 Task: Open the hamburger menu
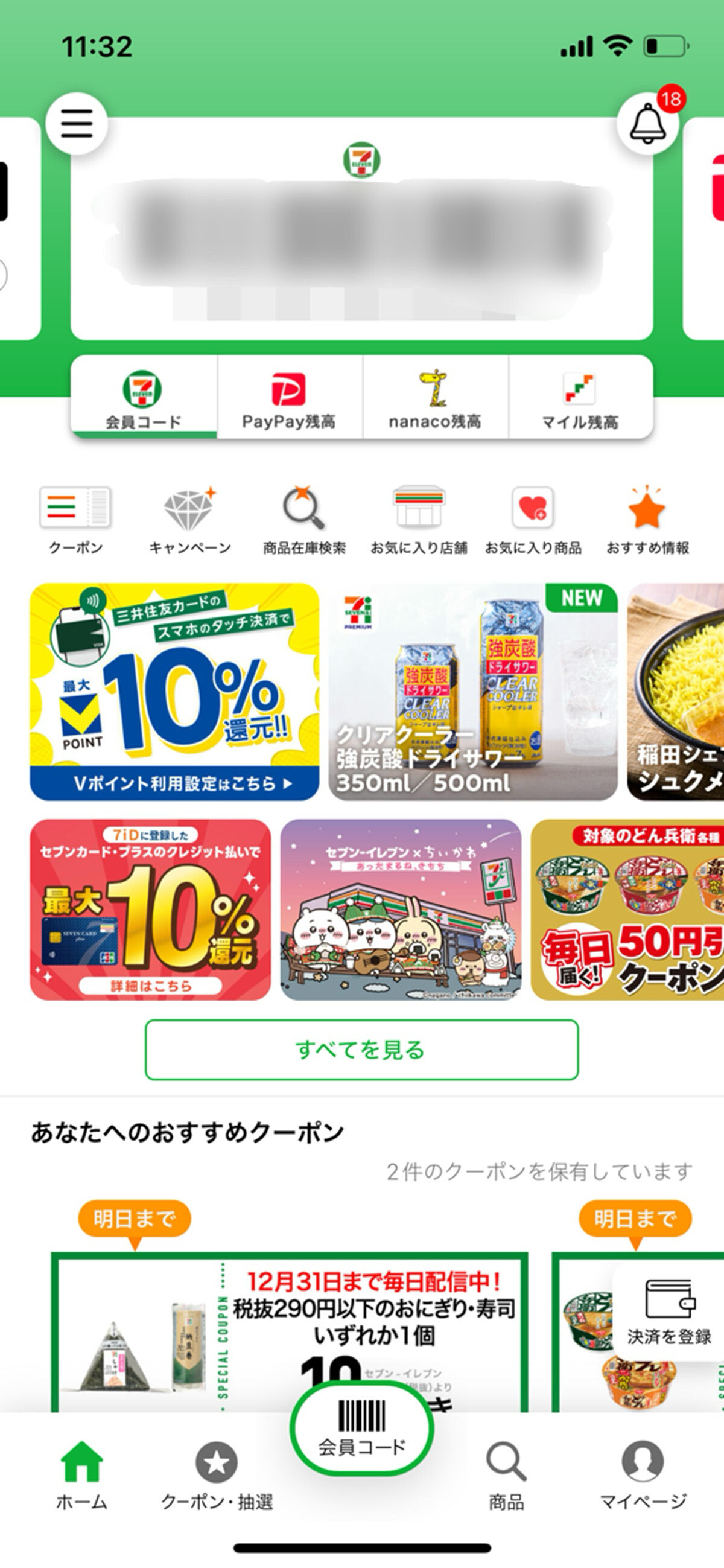(x=77, y=124)
